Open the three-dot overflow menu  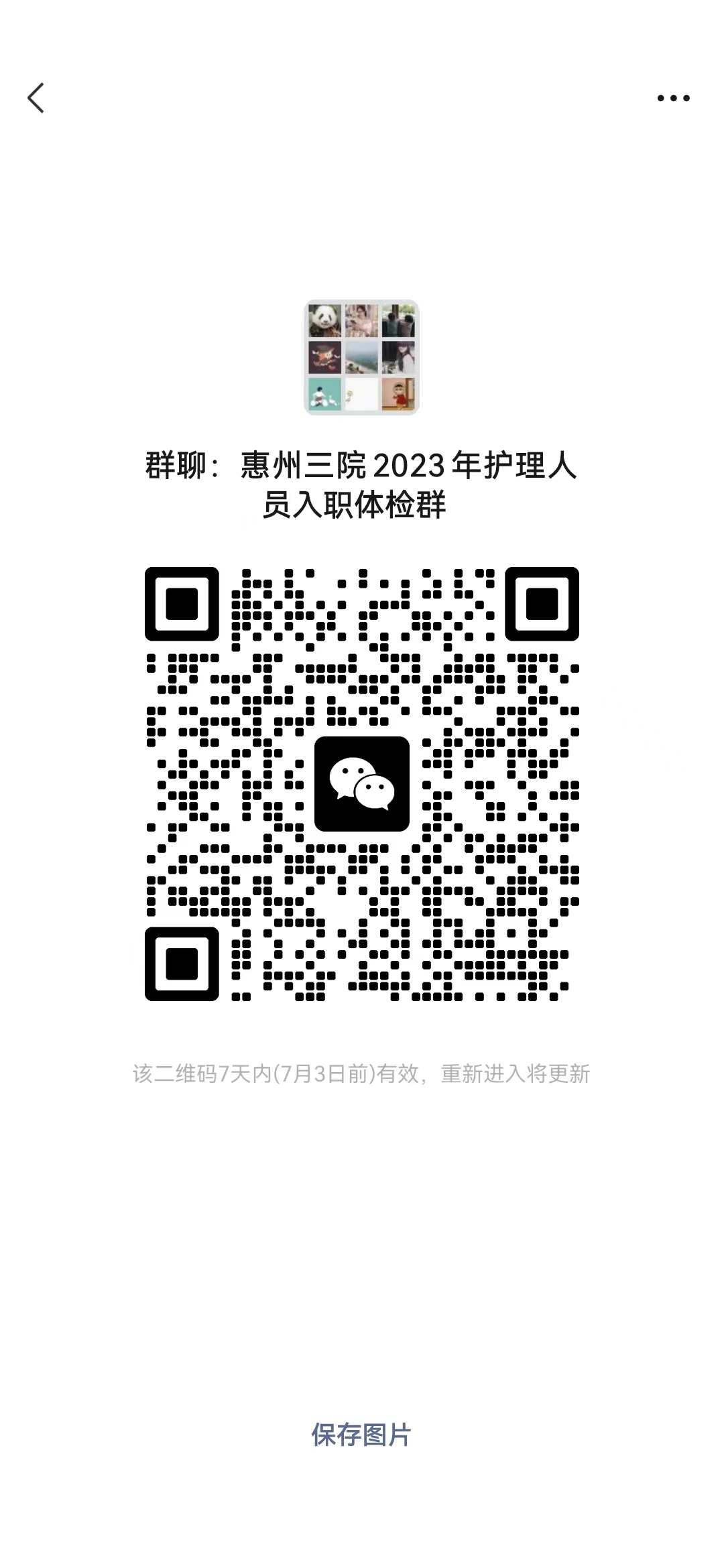(673, 99)
